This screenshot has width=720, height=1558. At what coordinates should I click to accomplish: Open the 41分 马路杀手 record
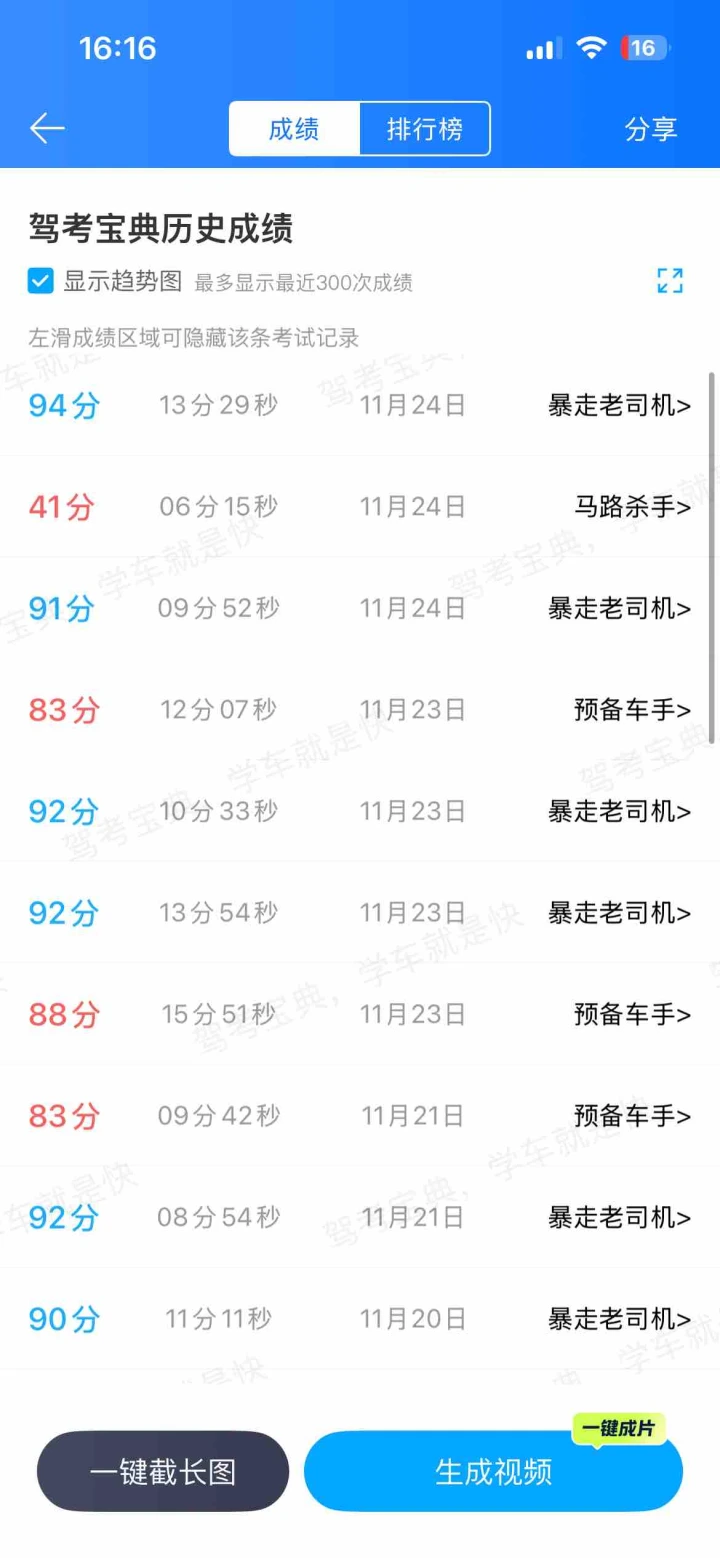360,507
